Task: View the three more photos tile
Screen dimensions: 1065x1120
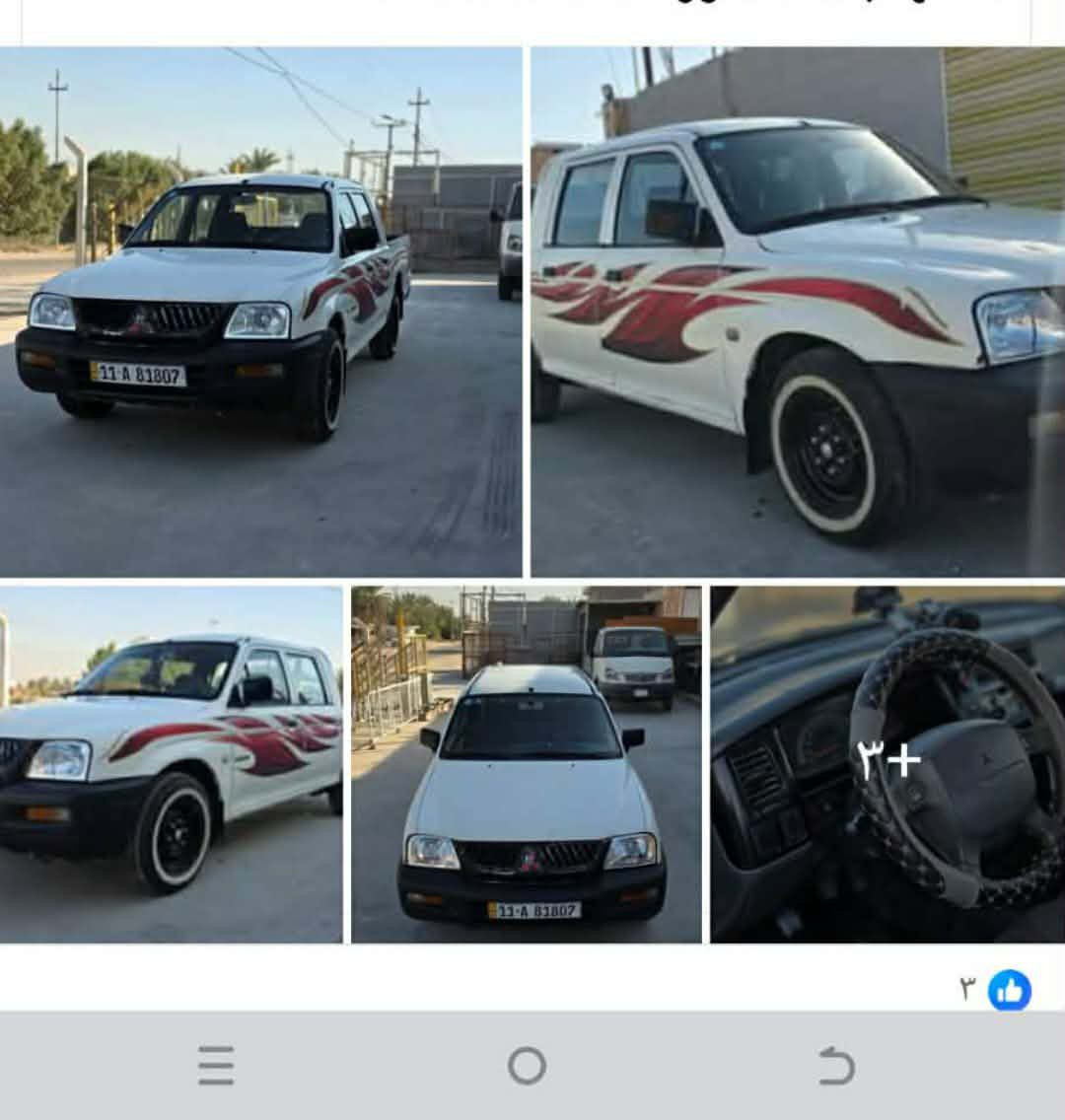Action: (887, 764)
